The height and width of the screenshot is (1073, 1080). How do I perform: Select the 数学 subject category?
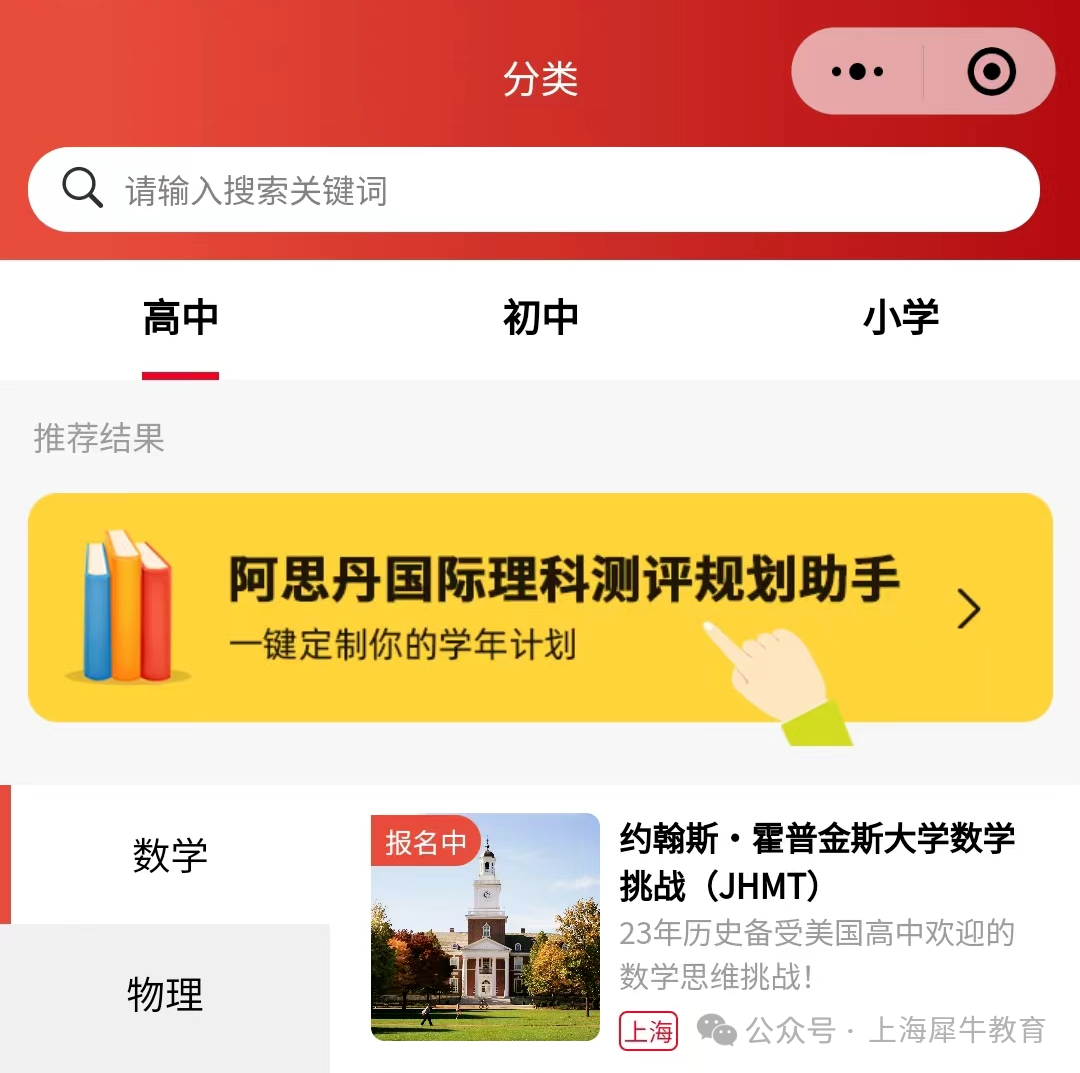tap(169, 855)
